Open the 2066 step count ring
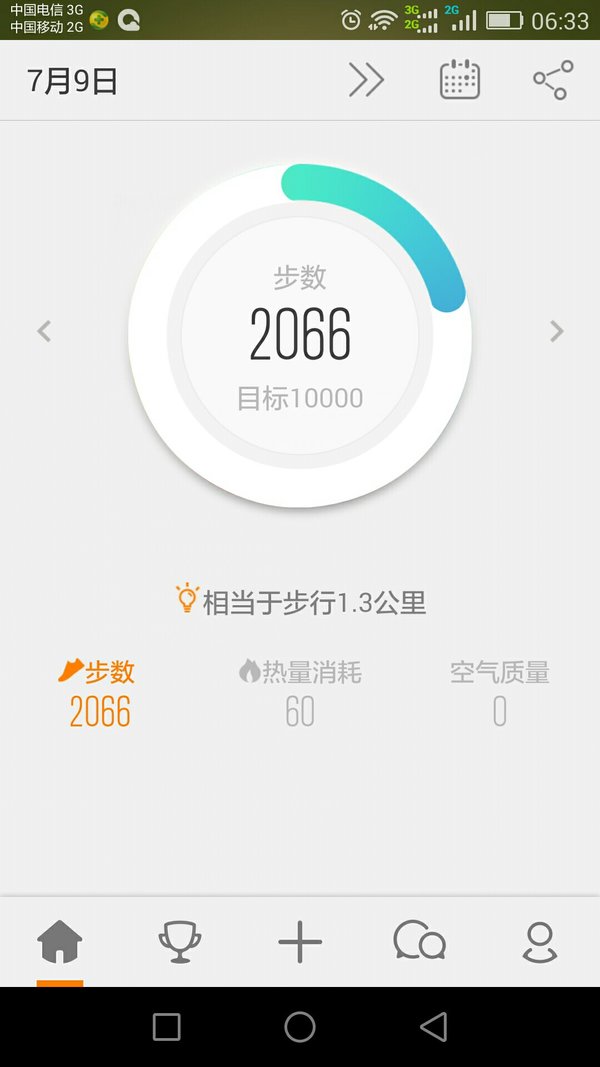 (x=300, y=335)
